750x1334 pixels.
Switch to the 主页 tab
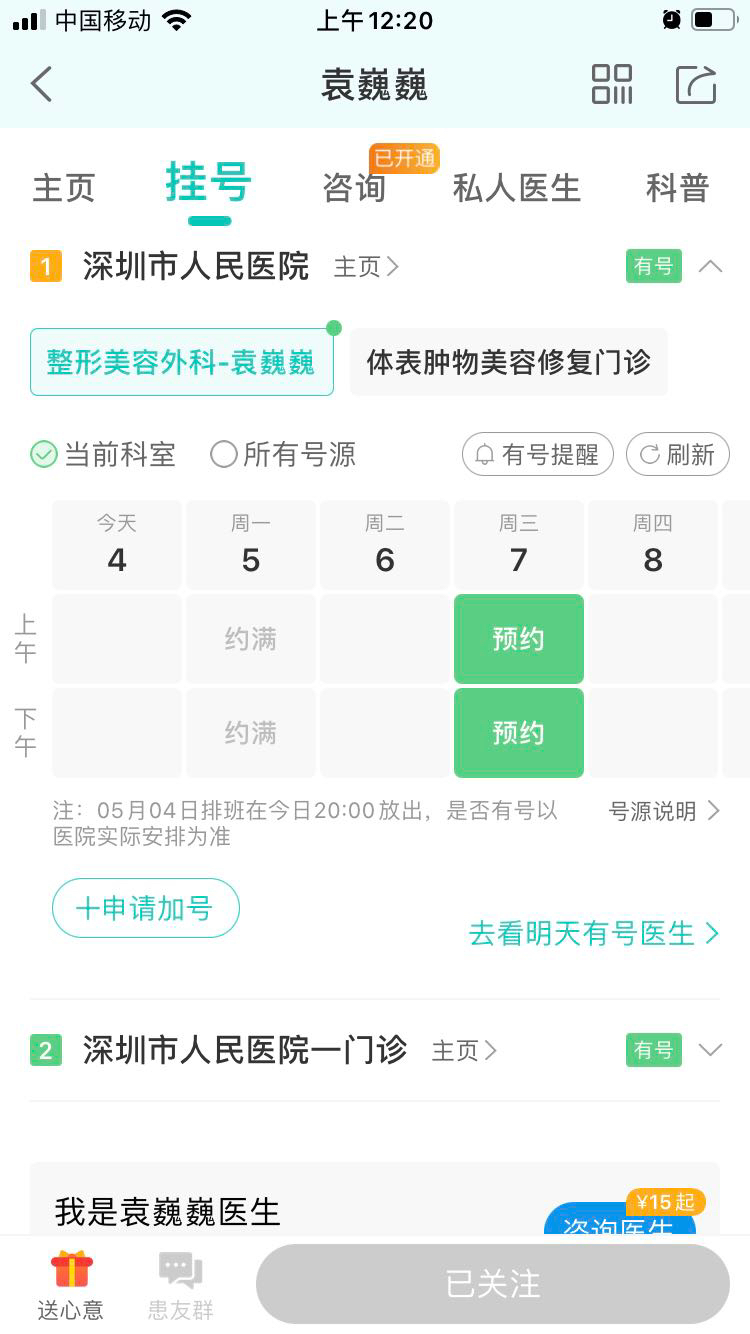[x=64, y=188]
